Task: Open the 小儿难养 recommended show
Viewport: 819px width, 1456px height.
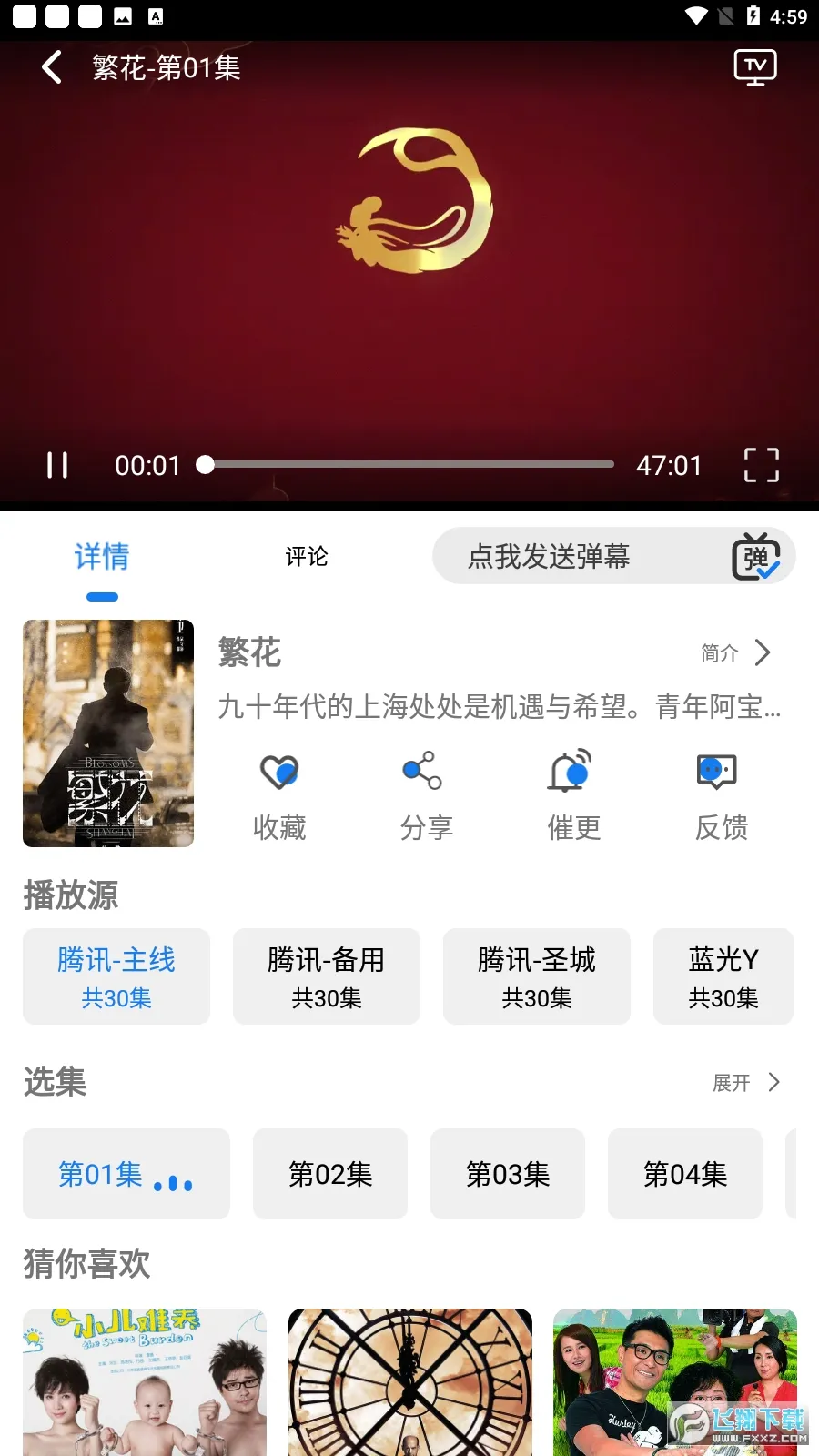Action: pyautogui.click(x=145, y=1381)
